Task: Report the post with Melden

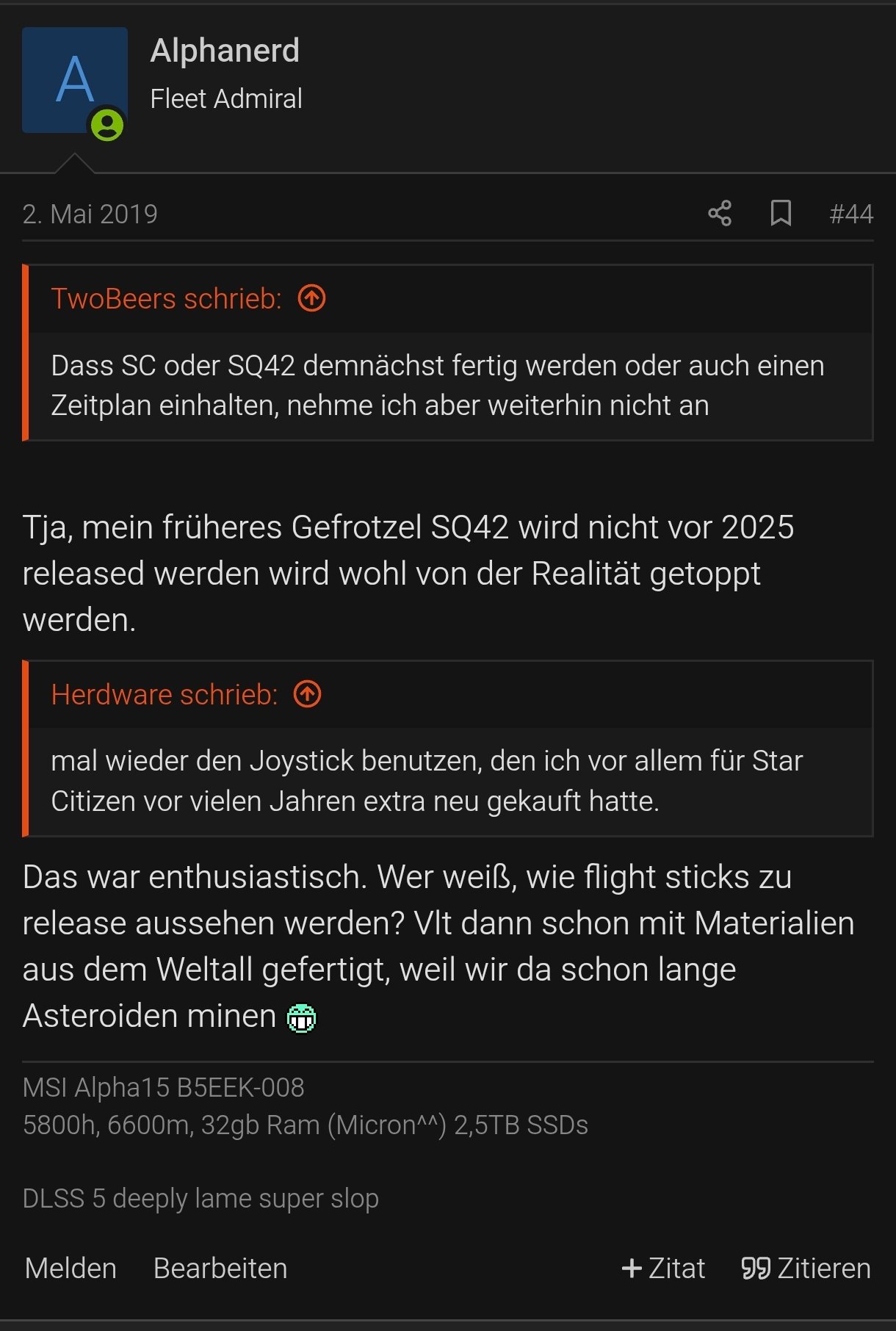Action: pos(71,1269)
